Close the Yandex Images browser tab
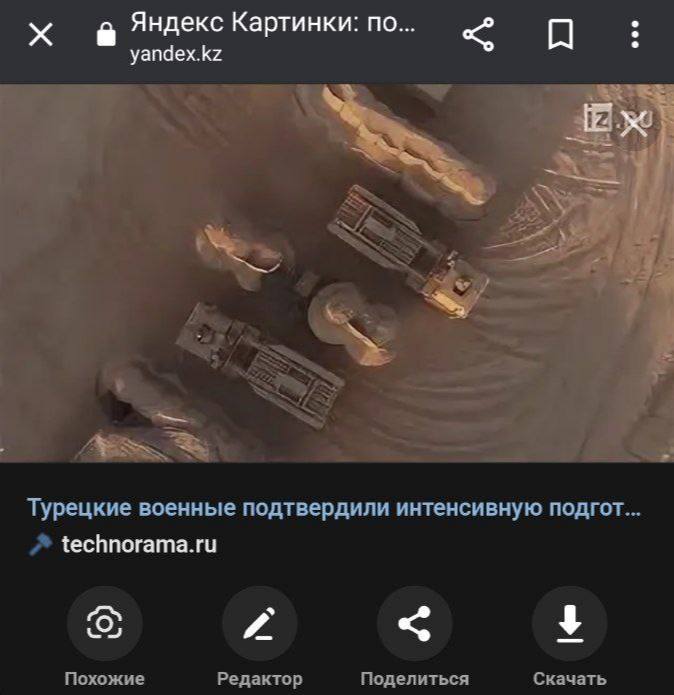This screenshot has width=674, height=695. pyautogui.click(x=40, y=36)
